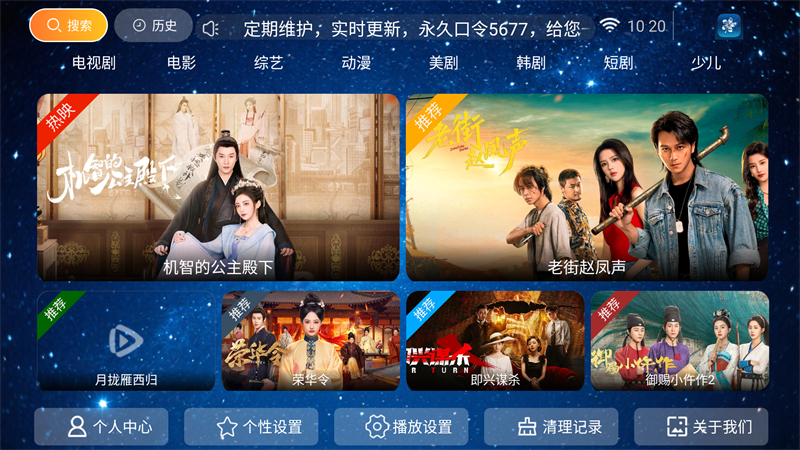Image resolution: width=800 pixels, height=450 pixels.
Task: Select the 短剧 category
Action: point(618,63)
